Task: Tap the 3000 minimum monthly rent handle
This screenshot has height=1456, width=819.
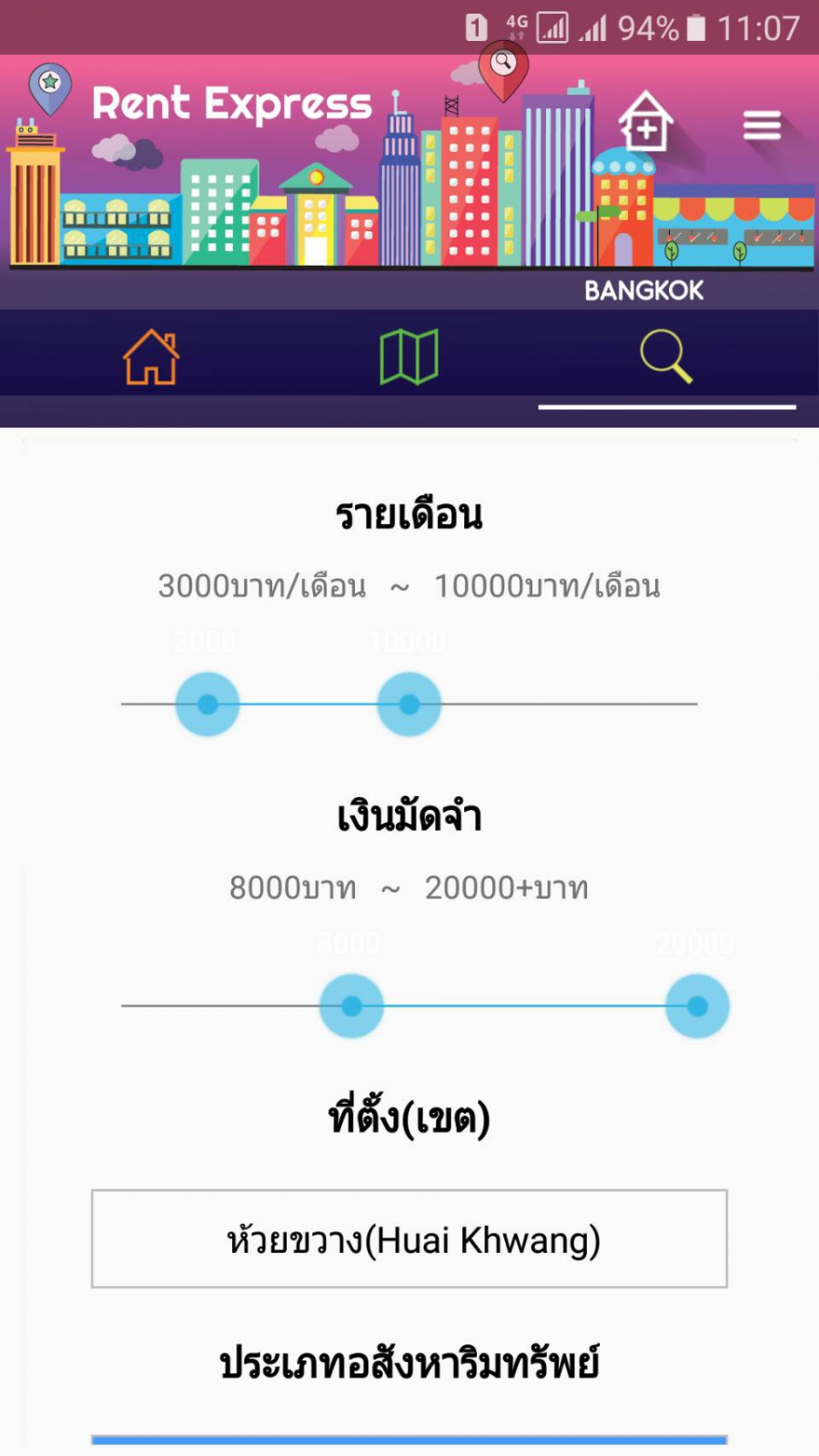Action: [x=207, y=703]
